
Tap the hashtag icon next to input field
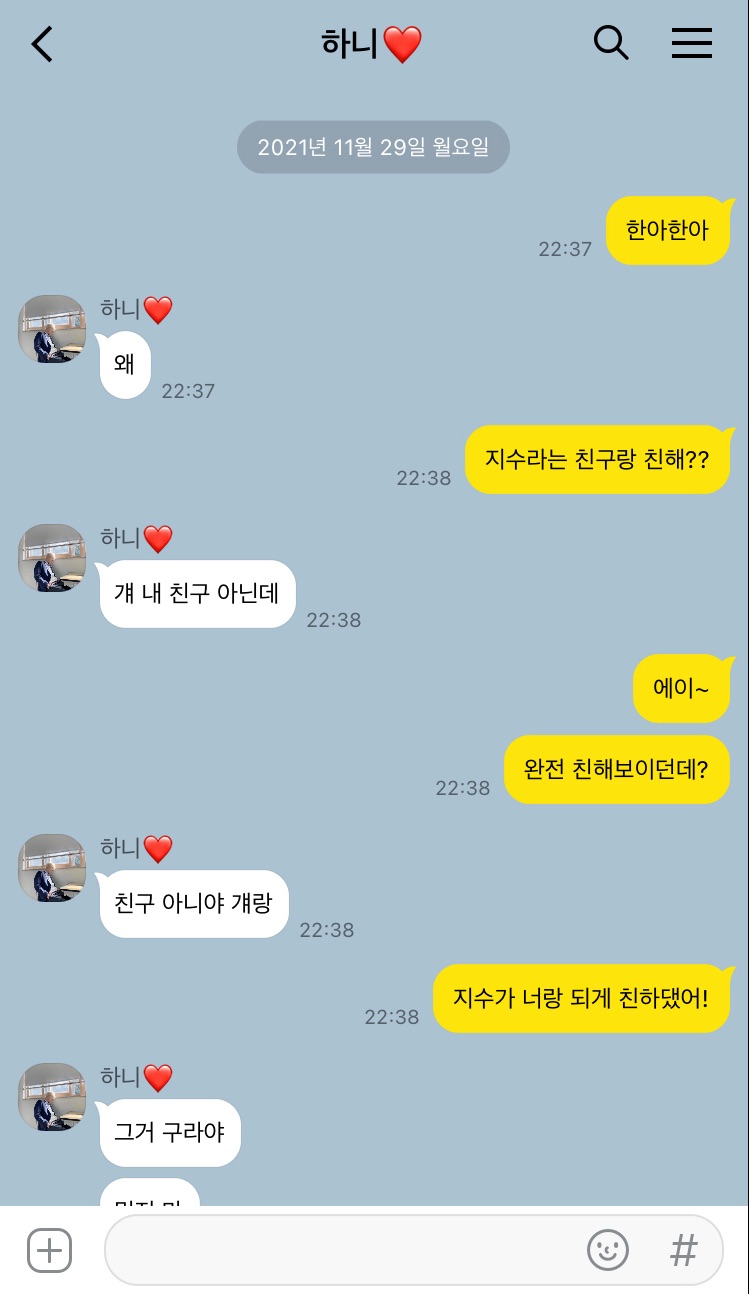[683, 1250]
